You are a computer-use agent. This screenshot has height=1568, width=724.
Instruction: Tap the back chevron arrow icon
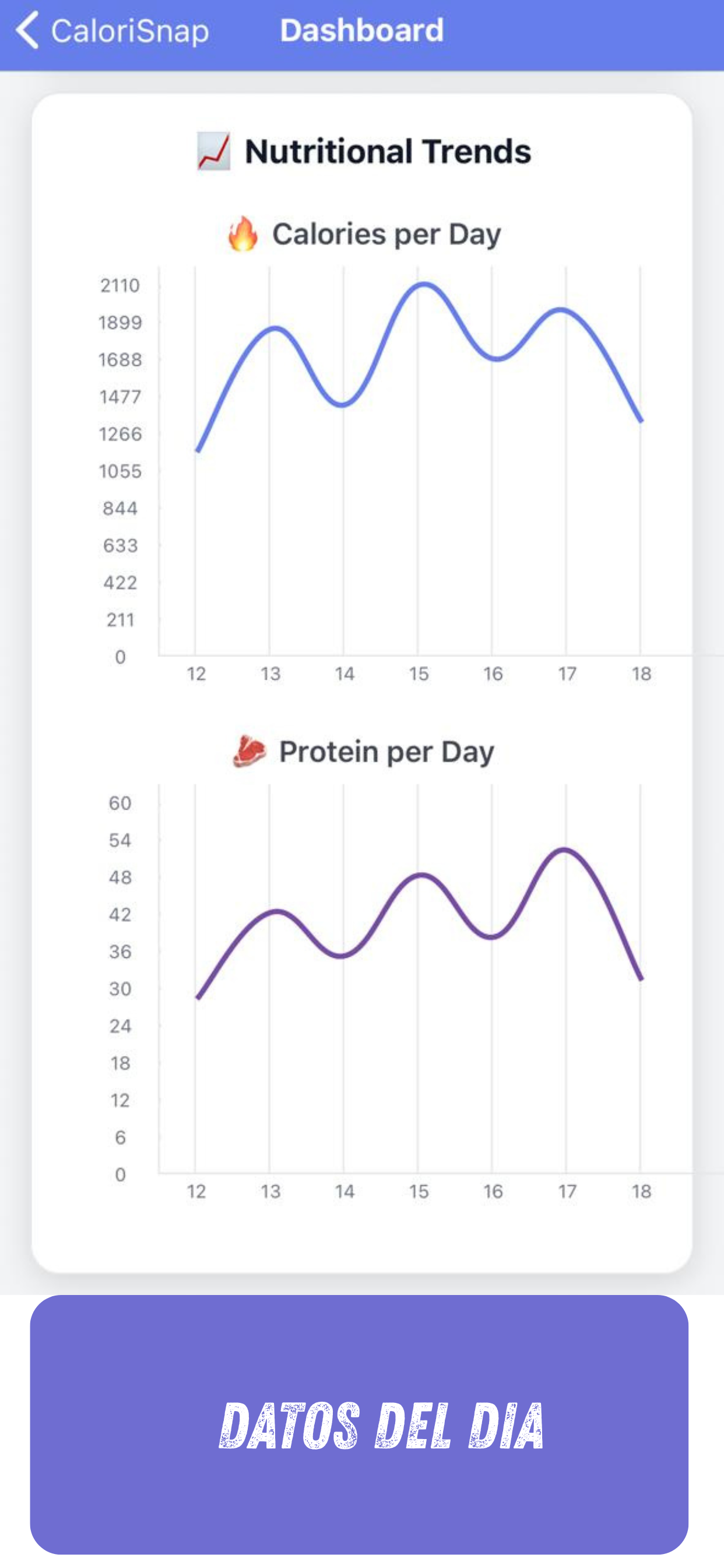pos(26,29)
